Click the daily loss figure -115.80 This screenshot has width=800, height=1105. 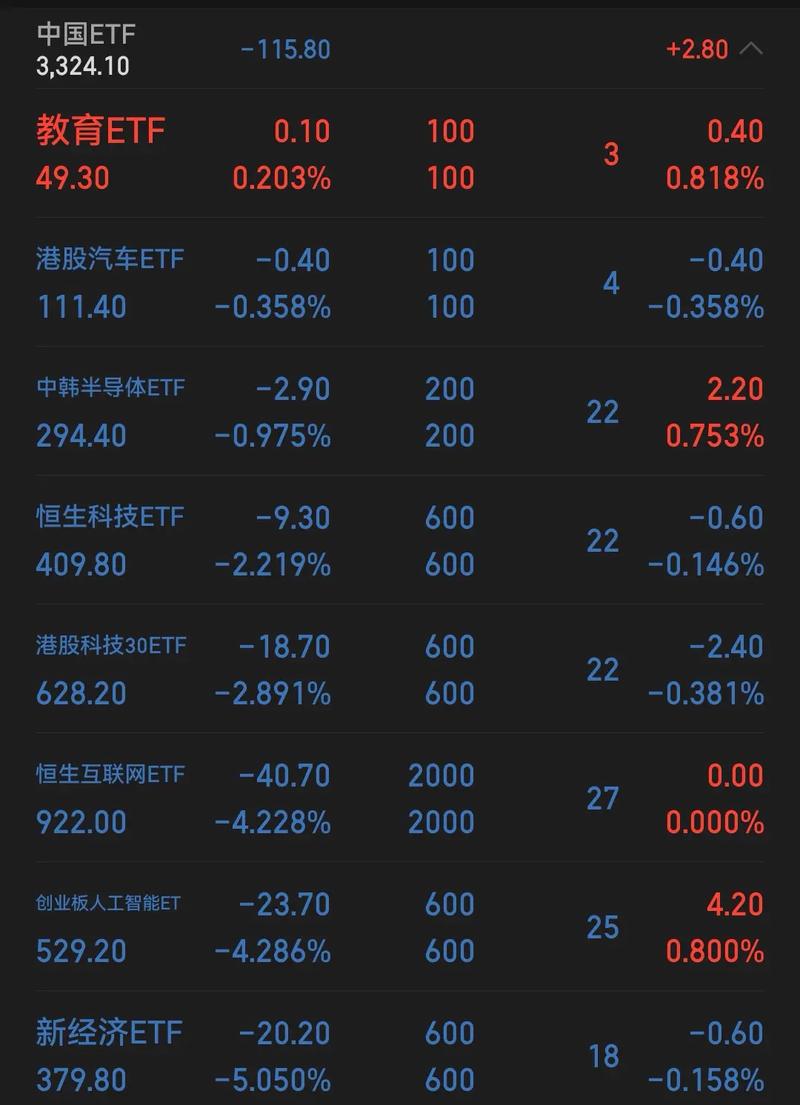(x=285, y=49)
